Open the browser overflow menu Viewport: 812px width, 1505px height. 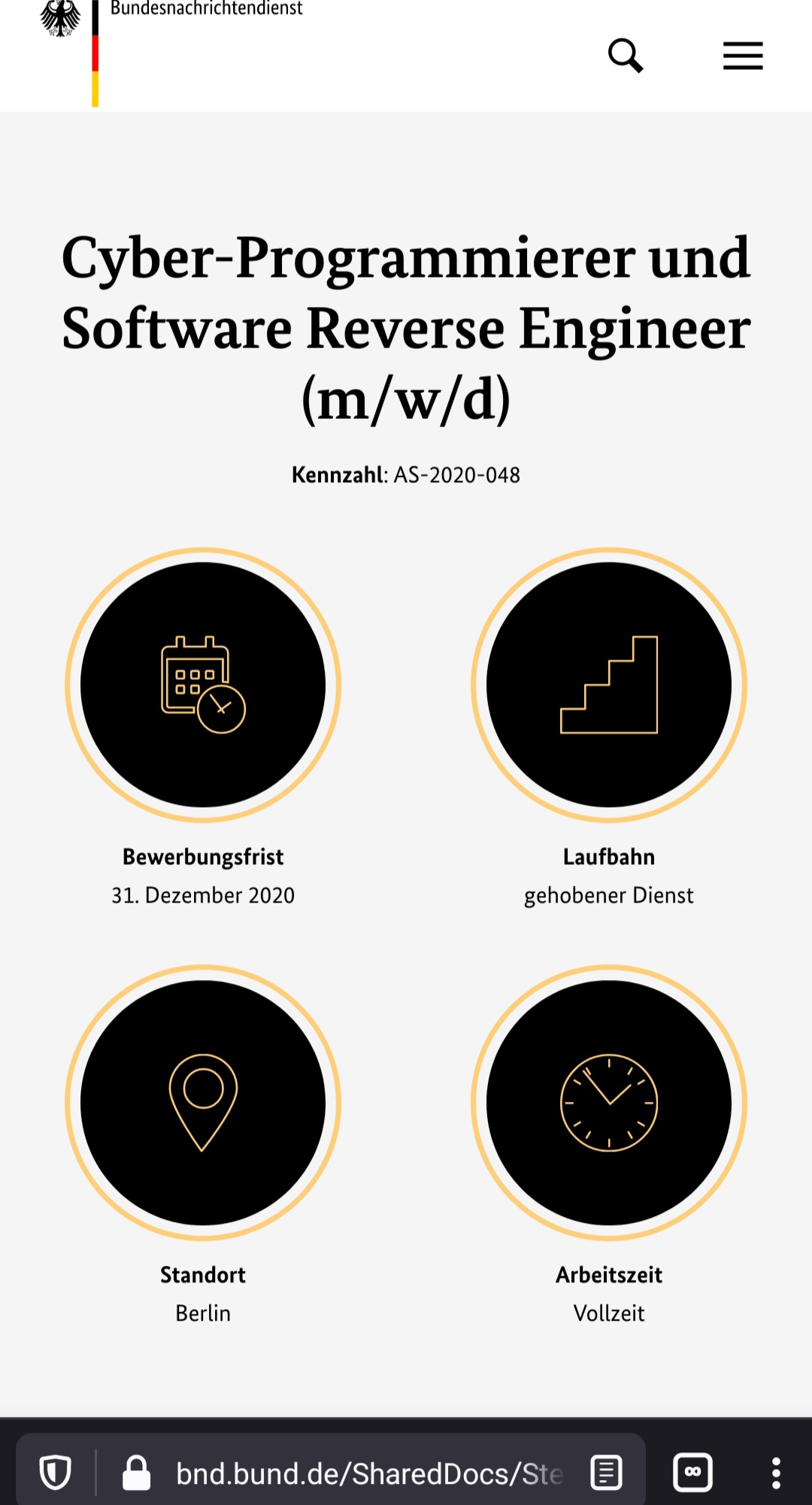(776, 1473)
